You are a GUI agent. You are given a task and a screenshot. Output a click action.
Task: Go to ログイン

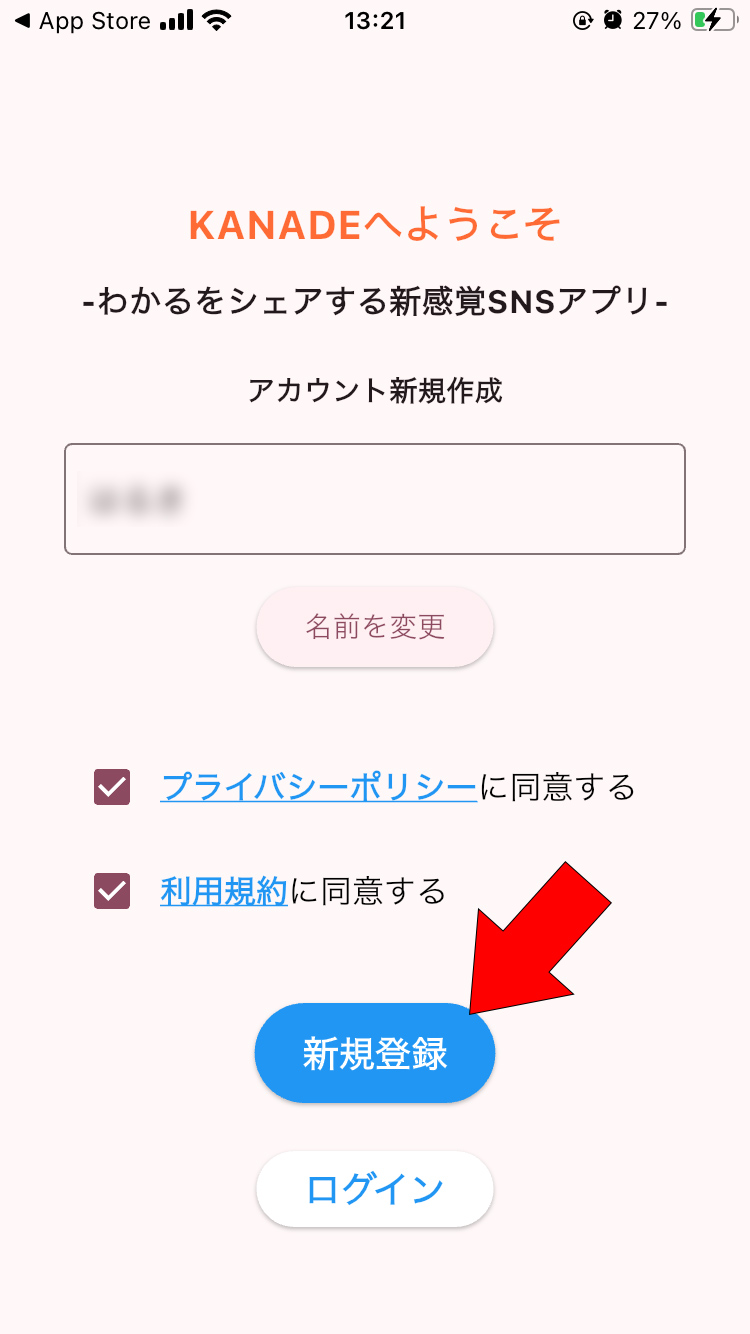pyautogui.click(x=375, y=1190)
